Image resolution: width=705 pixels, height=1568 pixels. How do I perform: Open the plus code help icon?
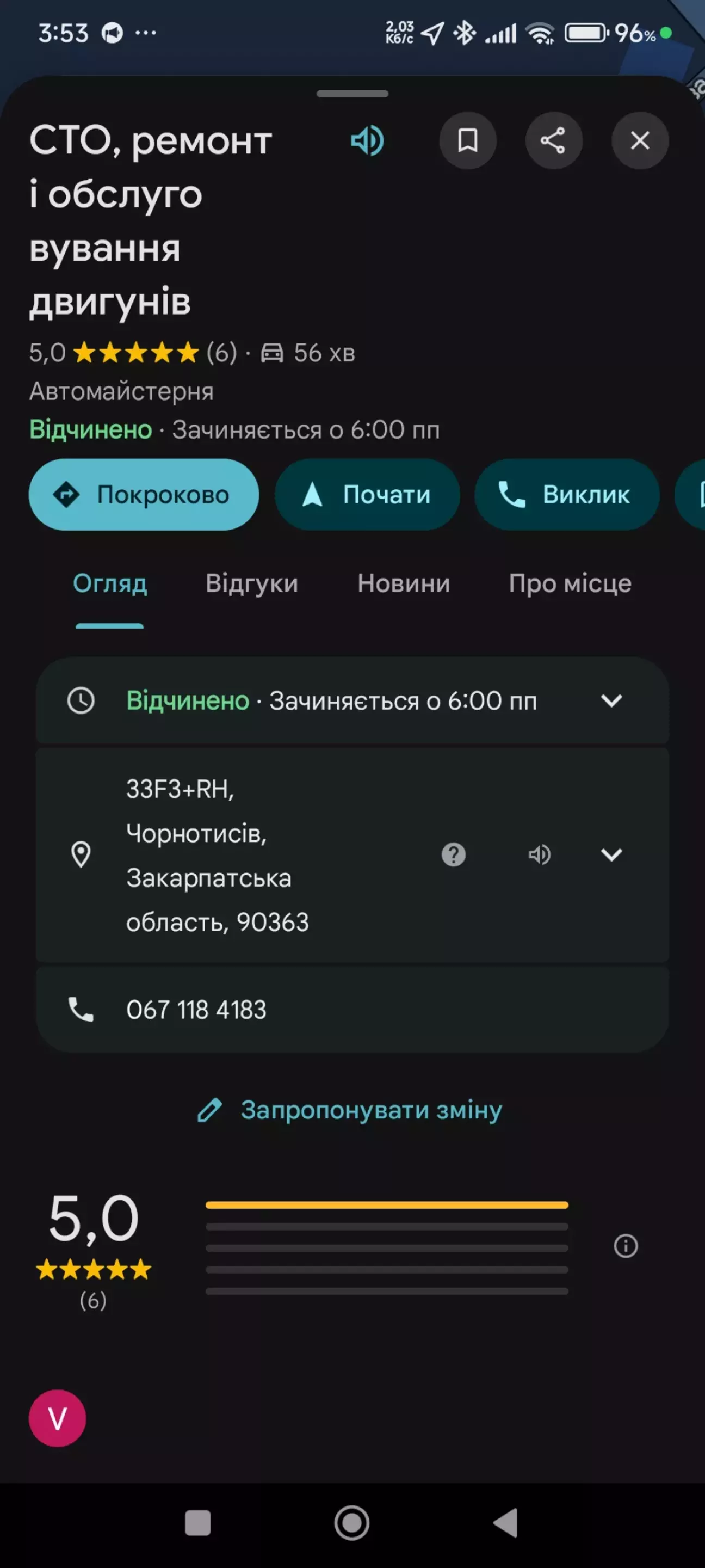[453, 854]
